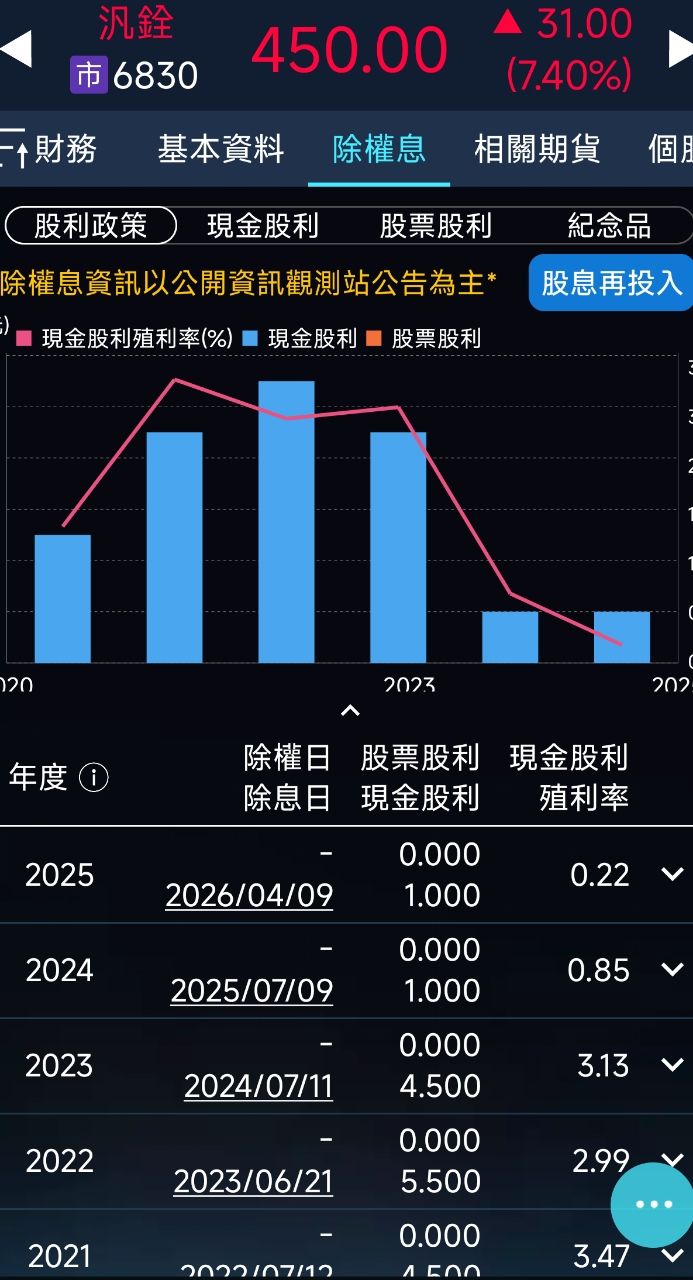View the 紀念品 segment
This screenshot has height=1280, width=693.
(x=609, y=226)
